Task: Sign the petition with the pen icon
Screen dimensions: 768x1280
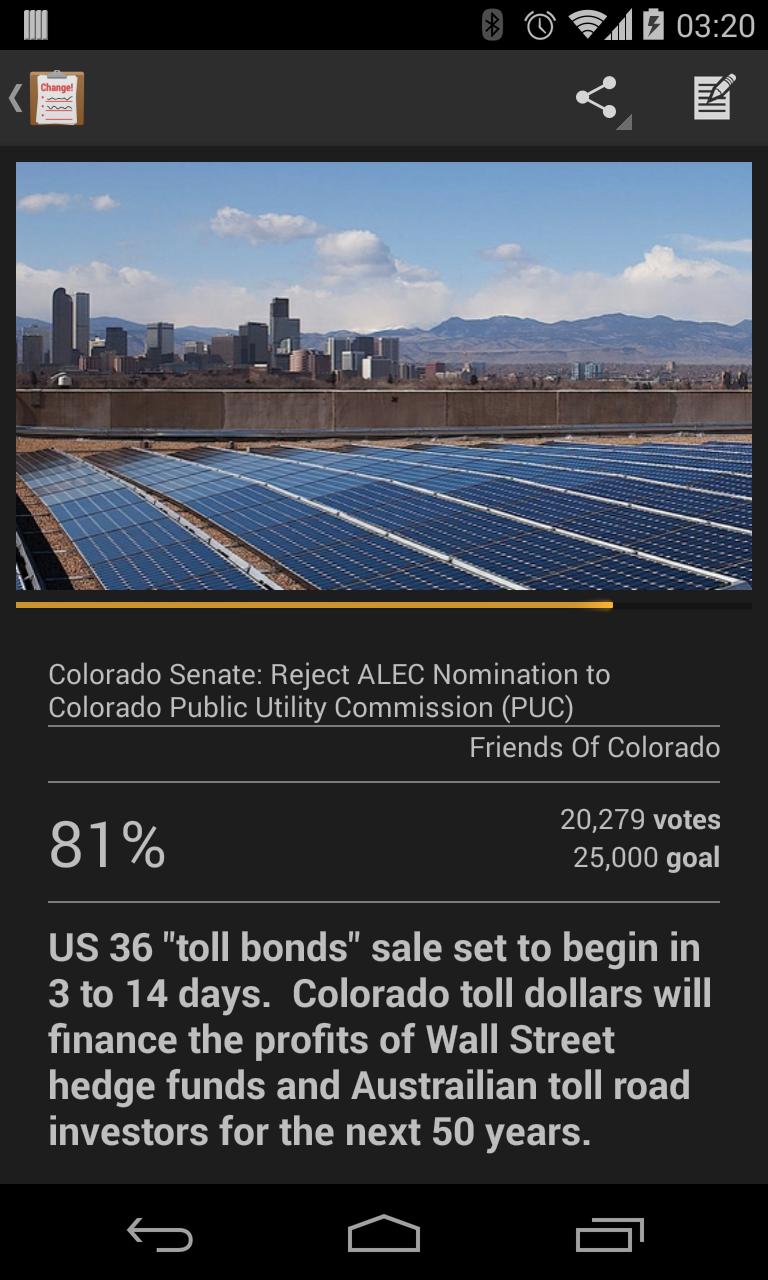Action: pyautogui.click(x=714, y=98)
